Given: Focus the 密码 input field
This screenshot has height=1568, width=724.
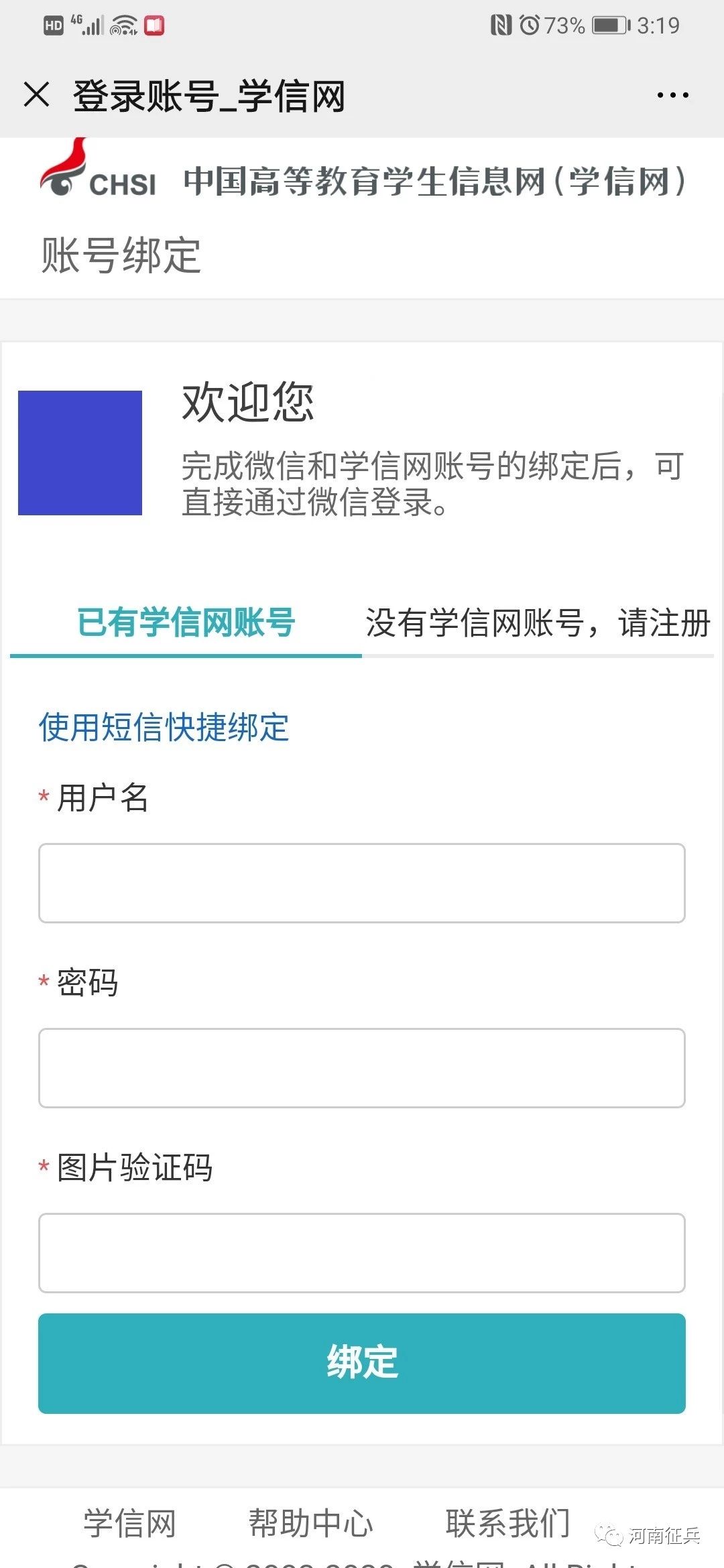Looking at the screenshot, I should (362, 1068).
